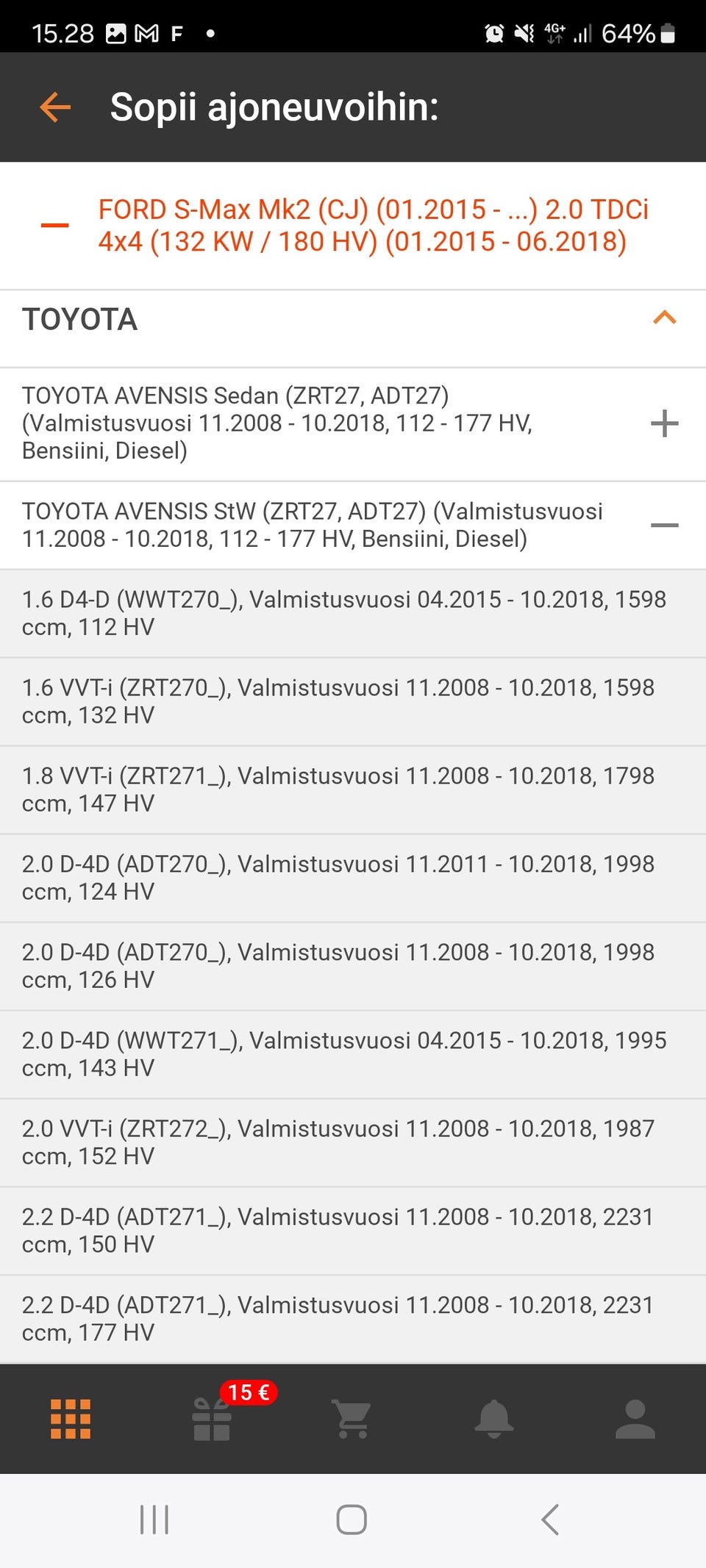Collapse the TOYOTA brand section
The image size is (706, 1568).
664,318
